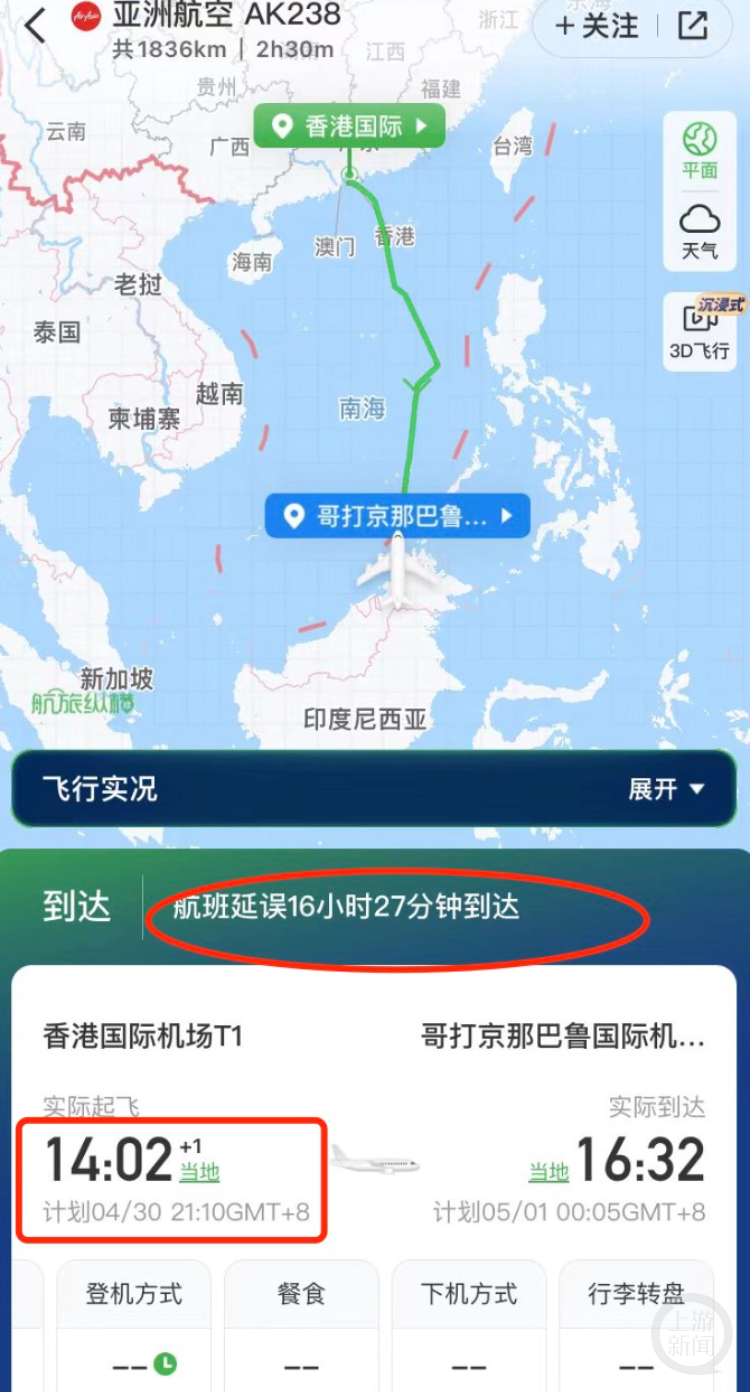Tap the 当地 link beside the departure time 14:02
The width and height of the screenshot is (750, 1392).
tap(199, 1173)
